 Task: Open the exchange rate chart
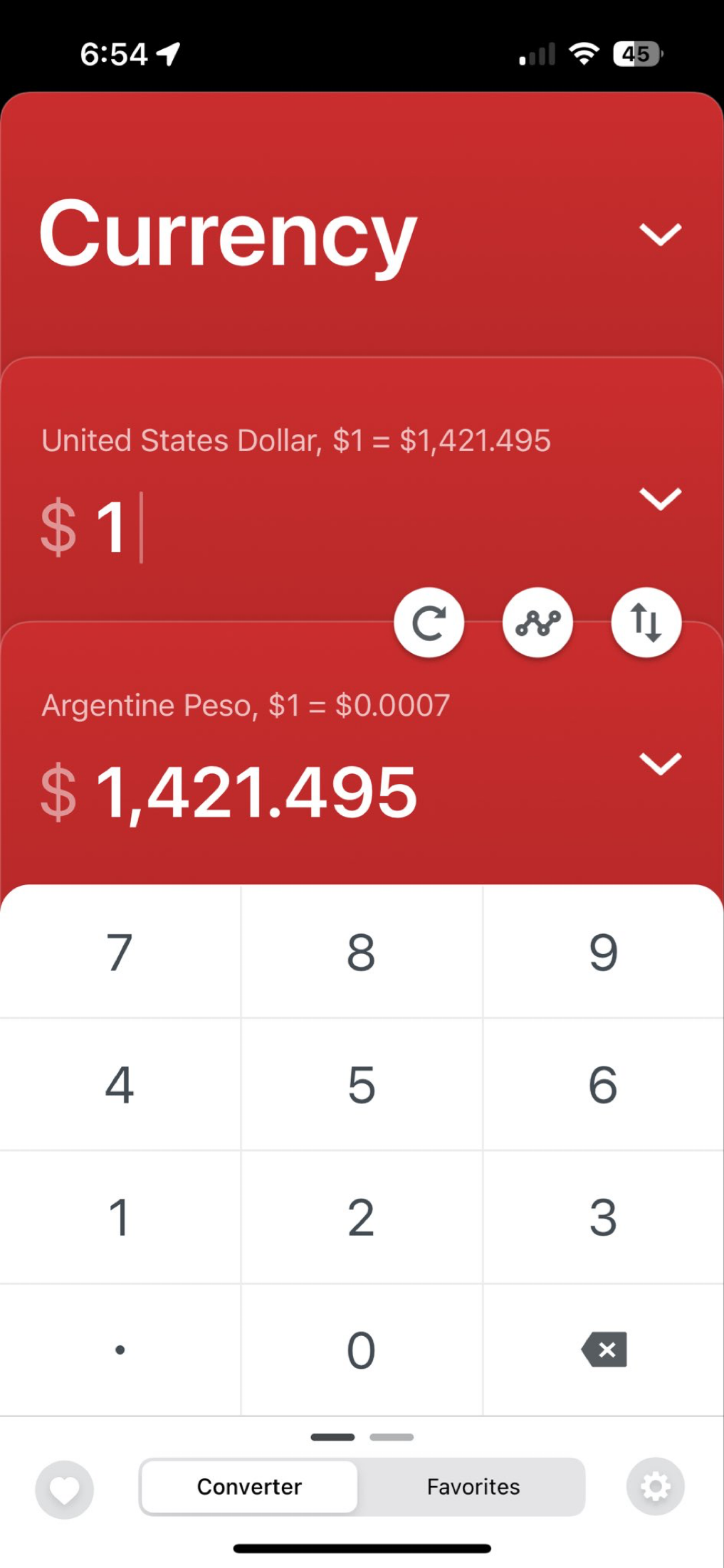(x=537, y=623)
